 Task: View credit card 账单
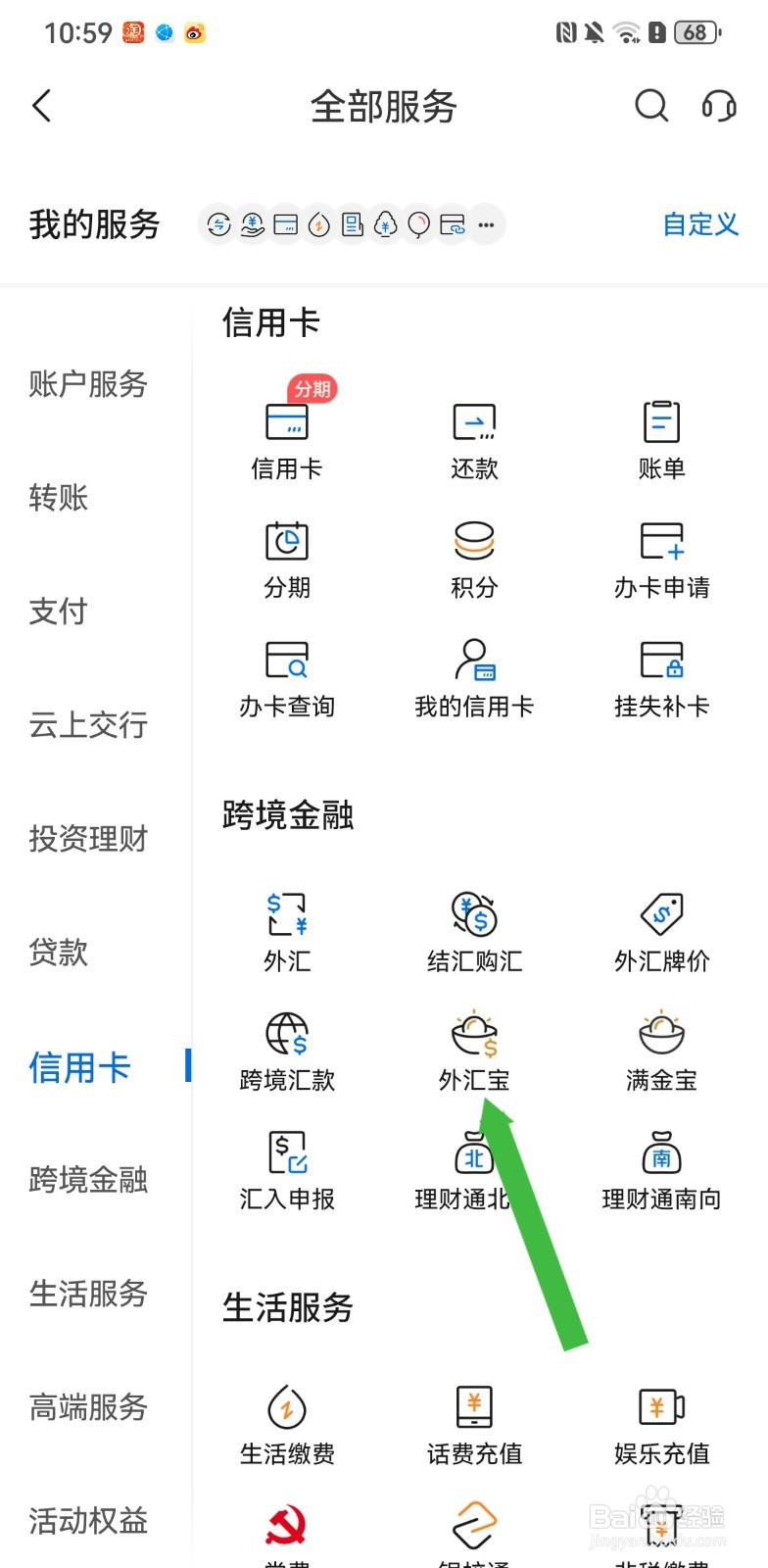pos(661,440)
